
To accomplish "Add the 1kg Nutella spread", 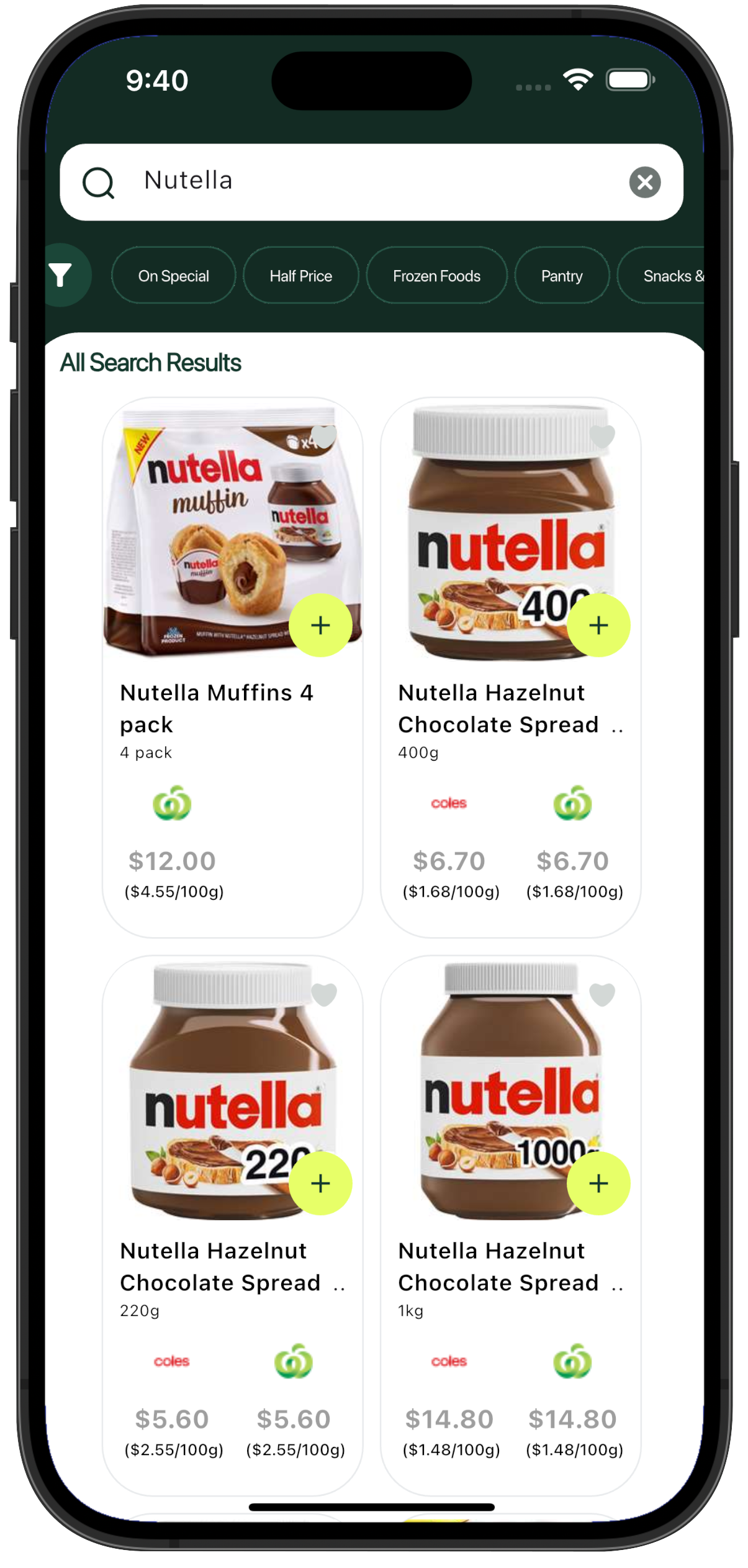I will coord(598,1183).
